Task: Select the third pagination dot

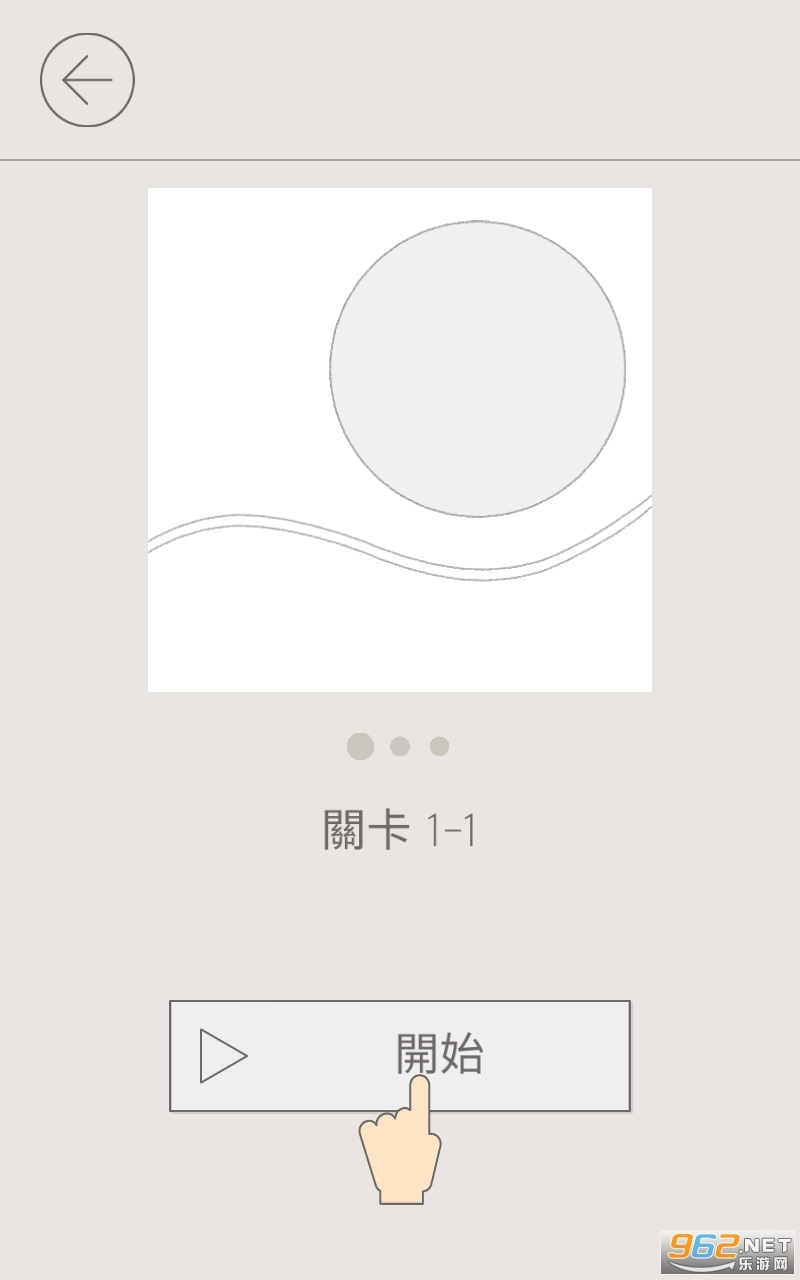Action: pyautogui.click(x=439, y=746)
